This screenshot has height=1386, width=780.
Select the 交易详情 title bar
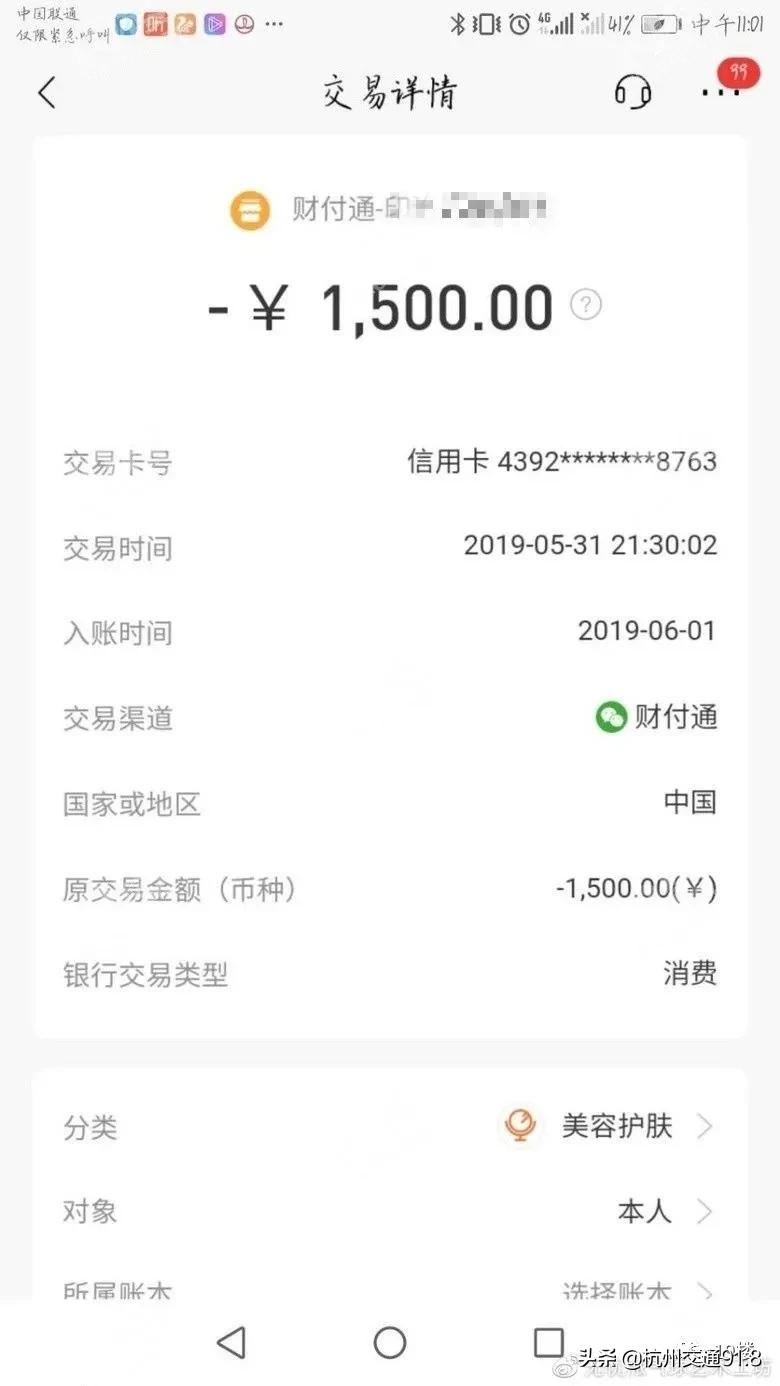tap(390, 91)
